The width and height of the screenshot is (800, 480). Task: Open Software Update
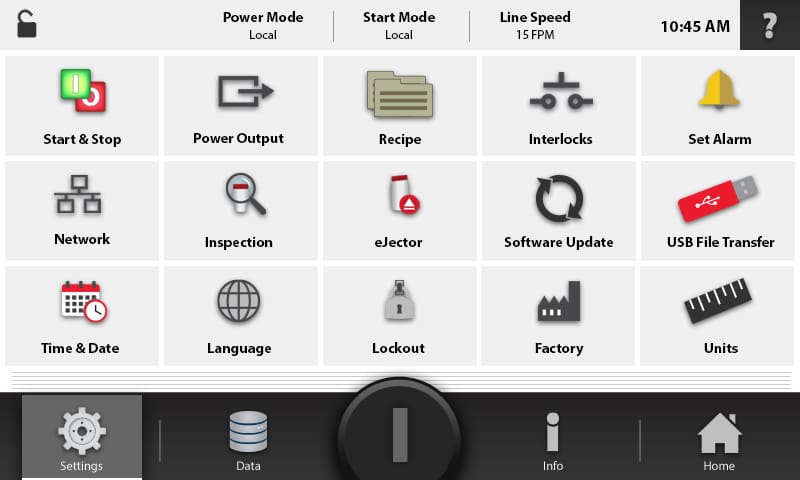[559, 210]
